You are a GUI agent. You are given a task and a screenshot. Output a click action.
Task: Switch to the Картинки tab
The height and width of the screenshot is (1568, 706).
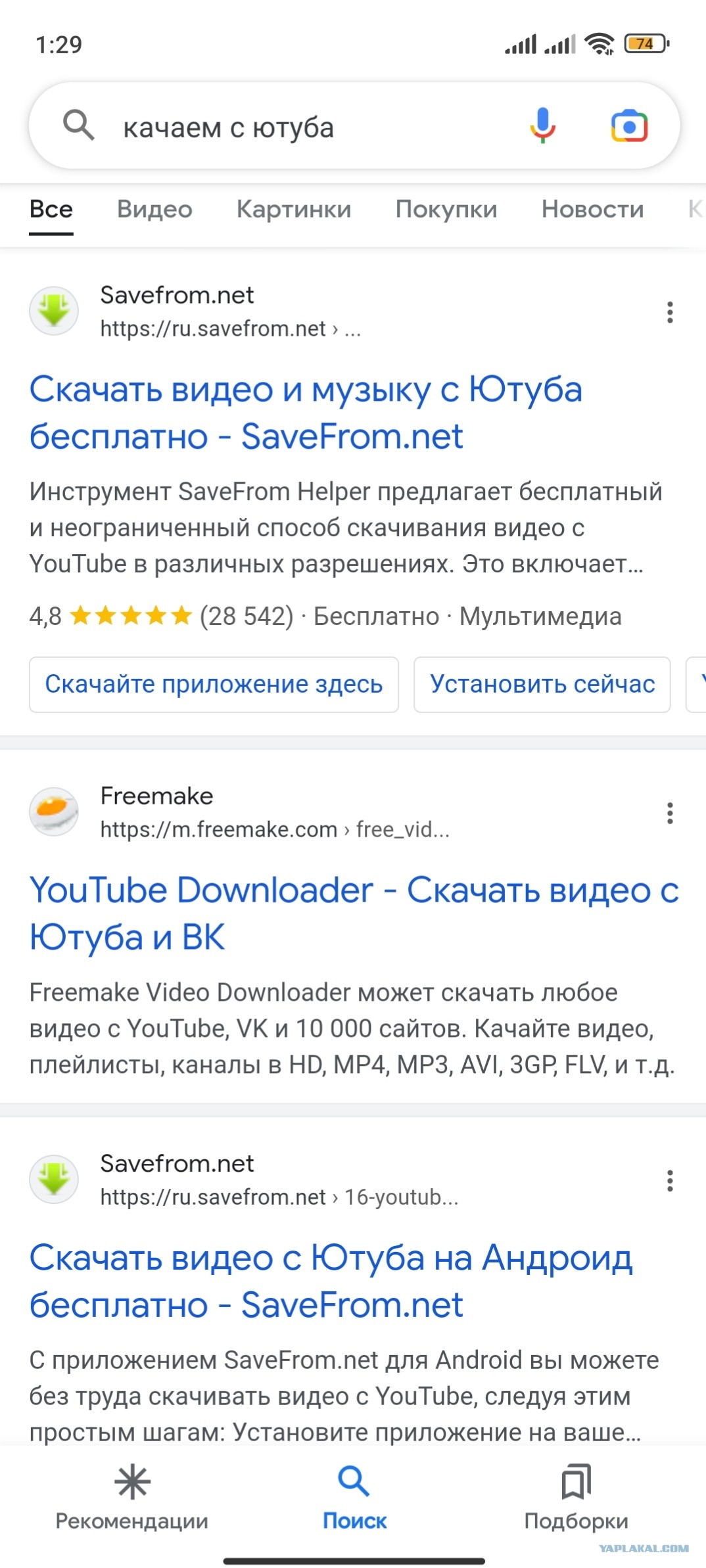coord(293,209)
